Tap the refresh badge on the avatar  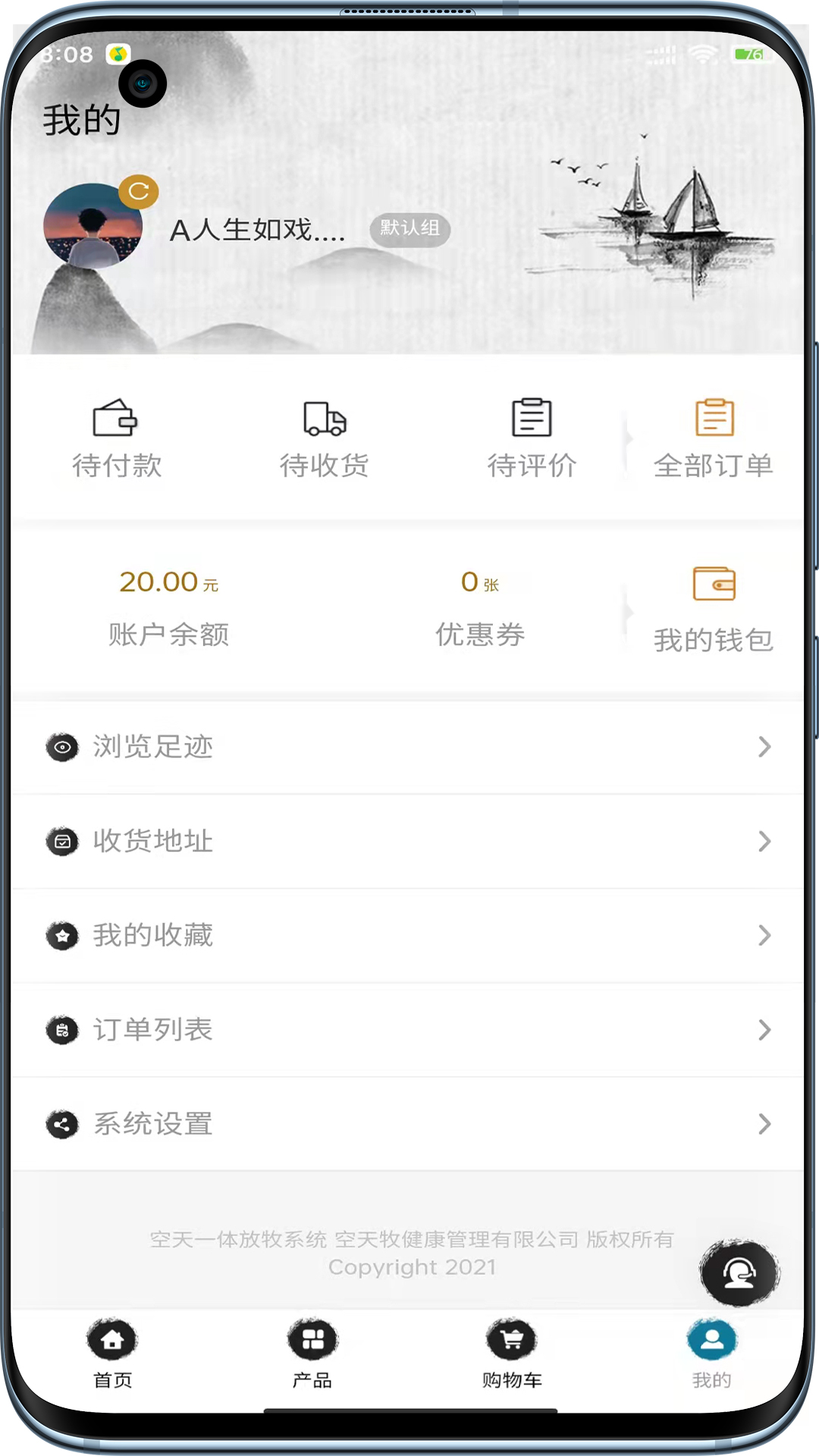pyautogui.click(x=138, y=191)
